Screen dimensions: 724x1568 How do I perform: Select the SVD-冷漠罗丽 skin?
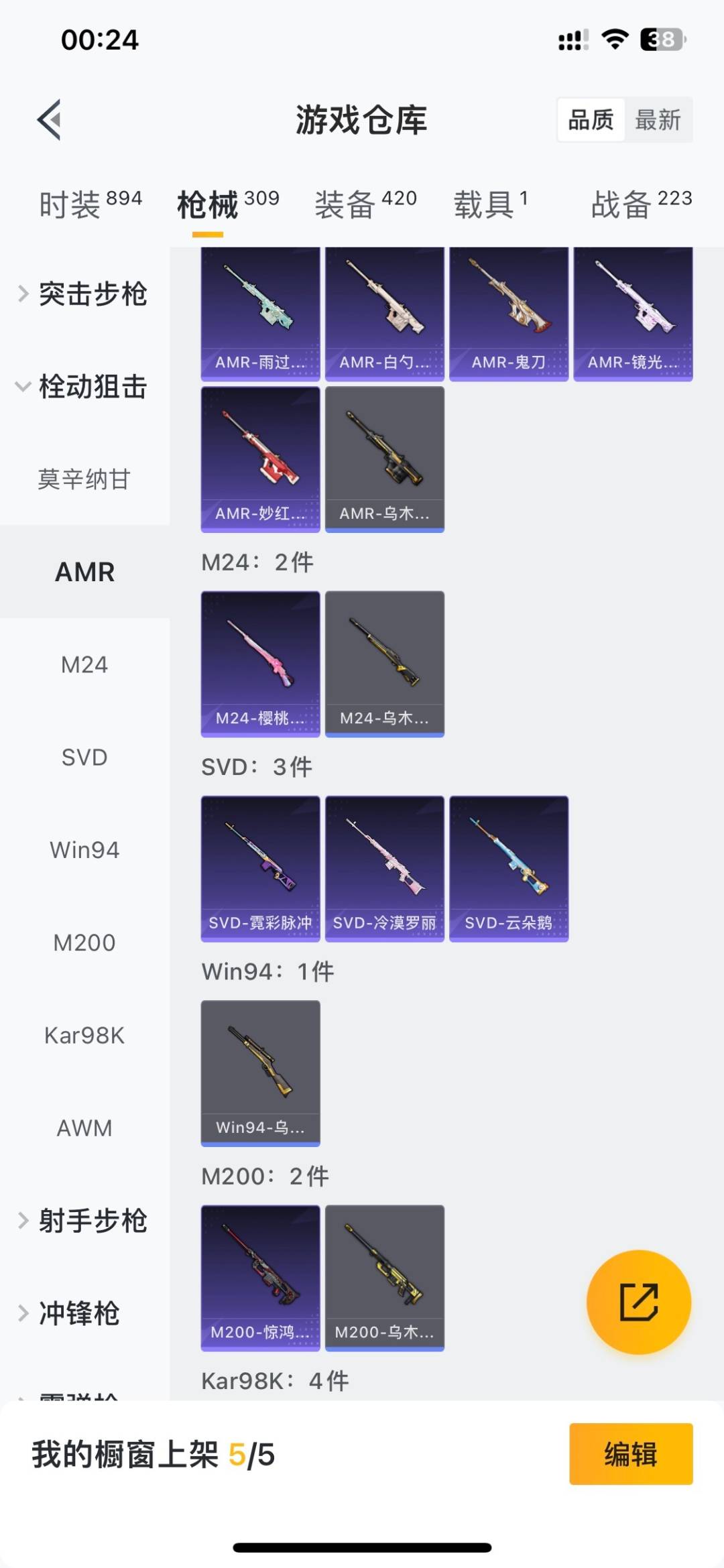coord(384,865)
